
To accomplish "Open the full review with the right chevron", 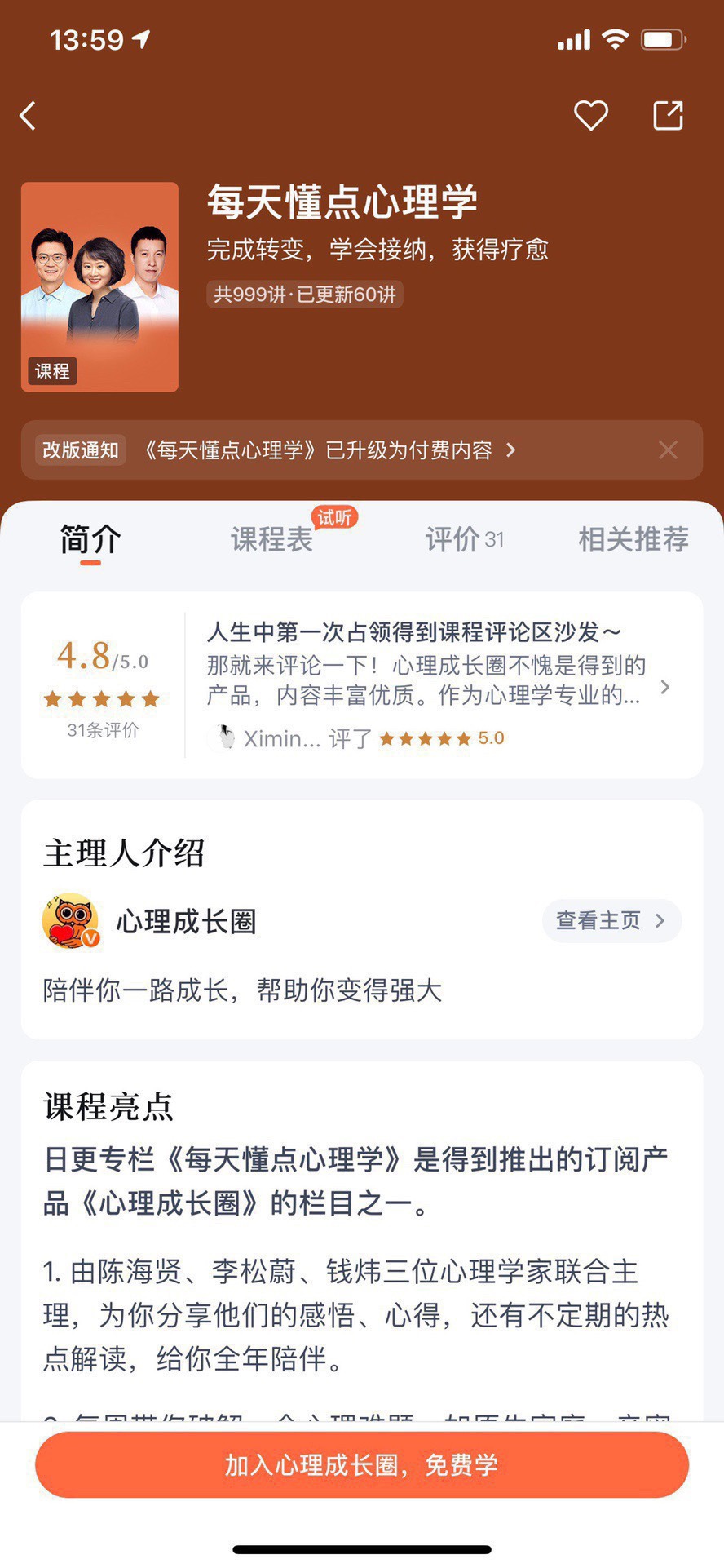I will click(x=665, y=686).
